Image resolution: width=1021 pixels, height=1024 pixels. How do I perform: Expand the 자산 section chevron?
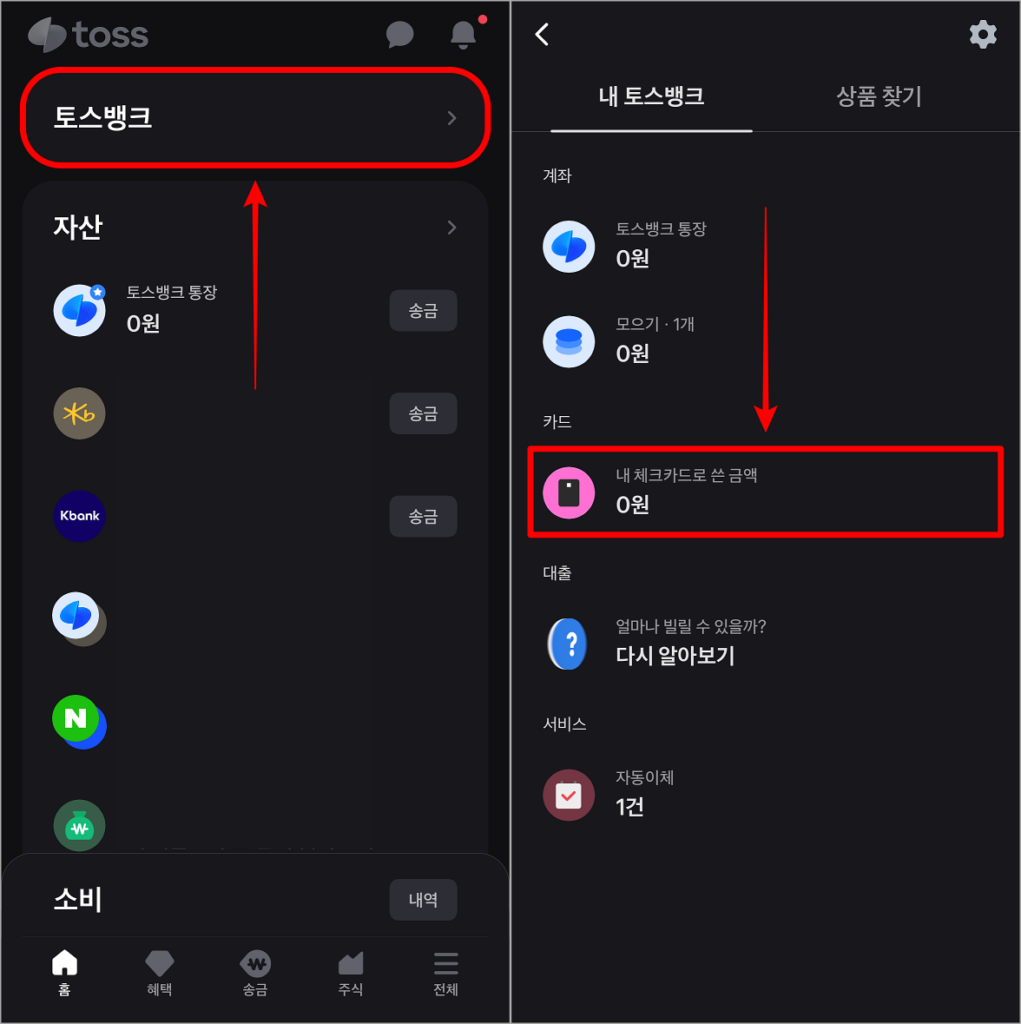(451, 227)
